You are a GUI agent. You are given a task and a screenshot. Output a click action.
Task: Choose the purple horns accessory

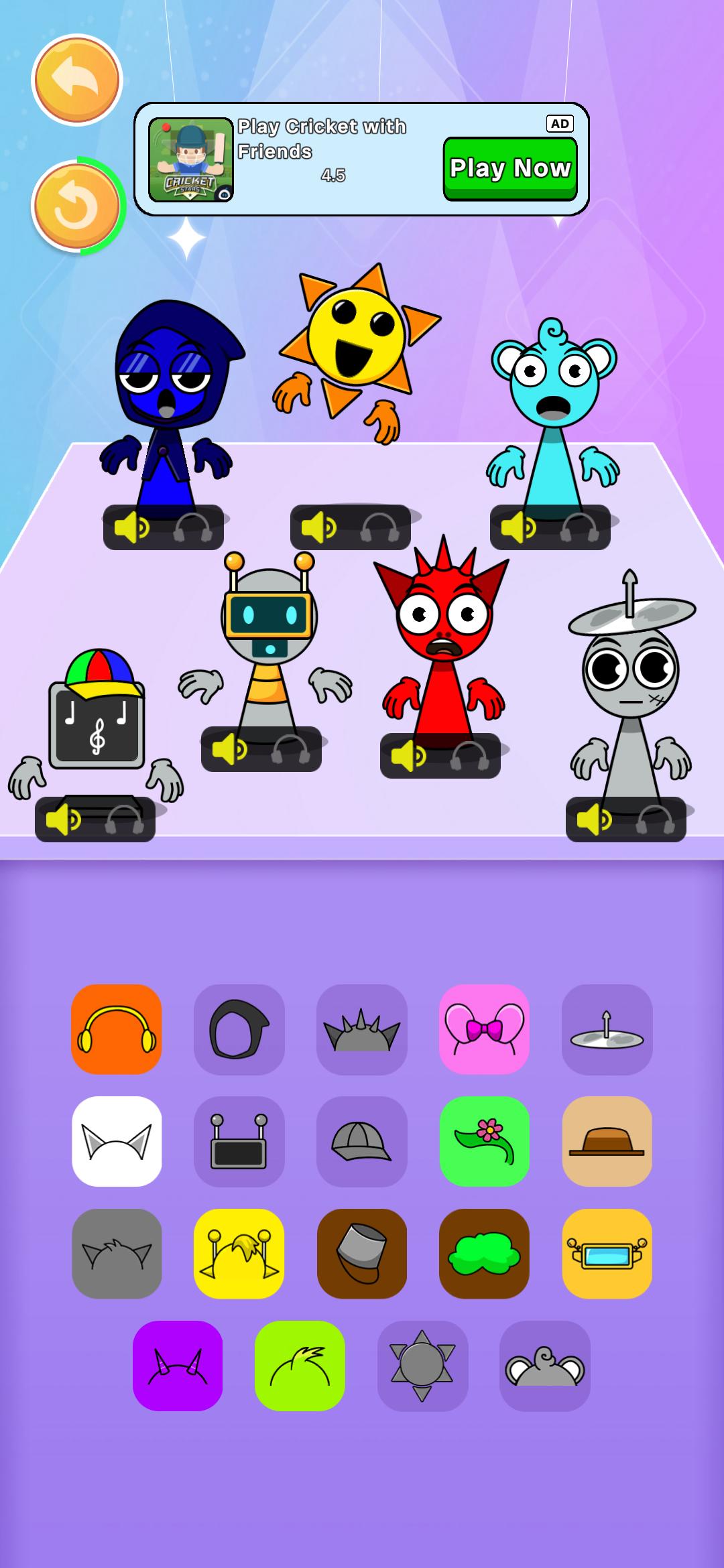[178, 1366]
